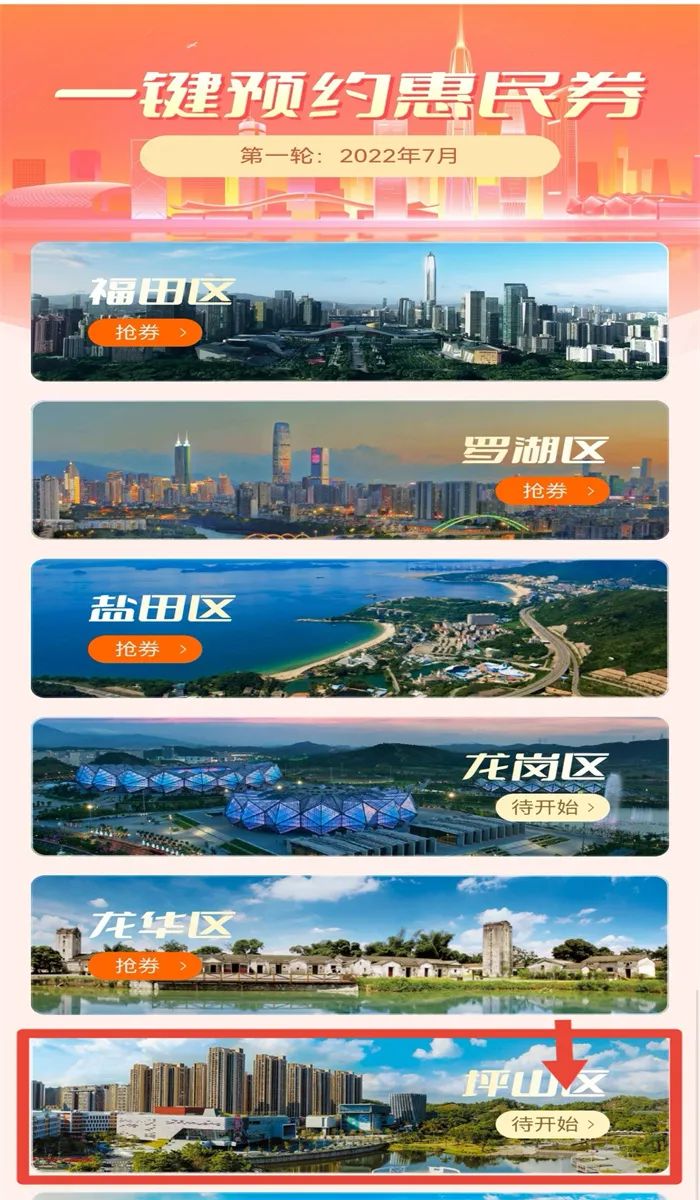The image size is (700, 1200).
Task: Select 抢券 under 盐田区
Action: click(145, 649)
